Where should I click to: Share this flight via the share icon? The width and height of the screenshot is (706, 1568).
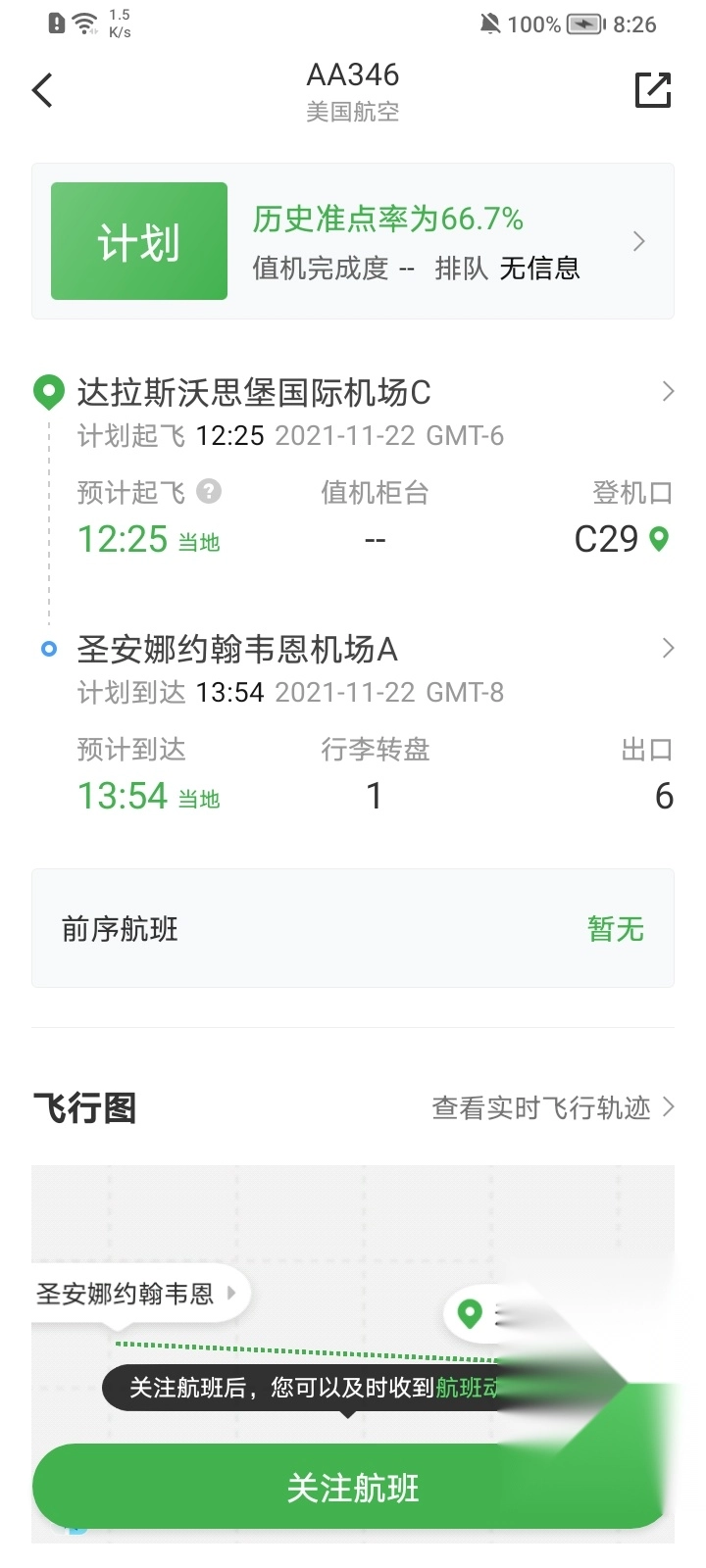coord(653,90)
